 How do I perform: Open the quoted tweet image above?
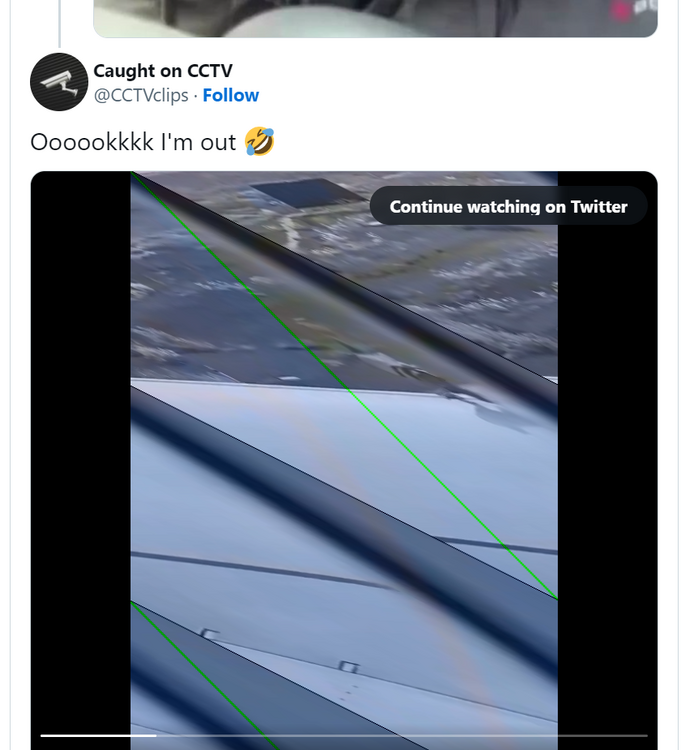pos(375,18)
